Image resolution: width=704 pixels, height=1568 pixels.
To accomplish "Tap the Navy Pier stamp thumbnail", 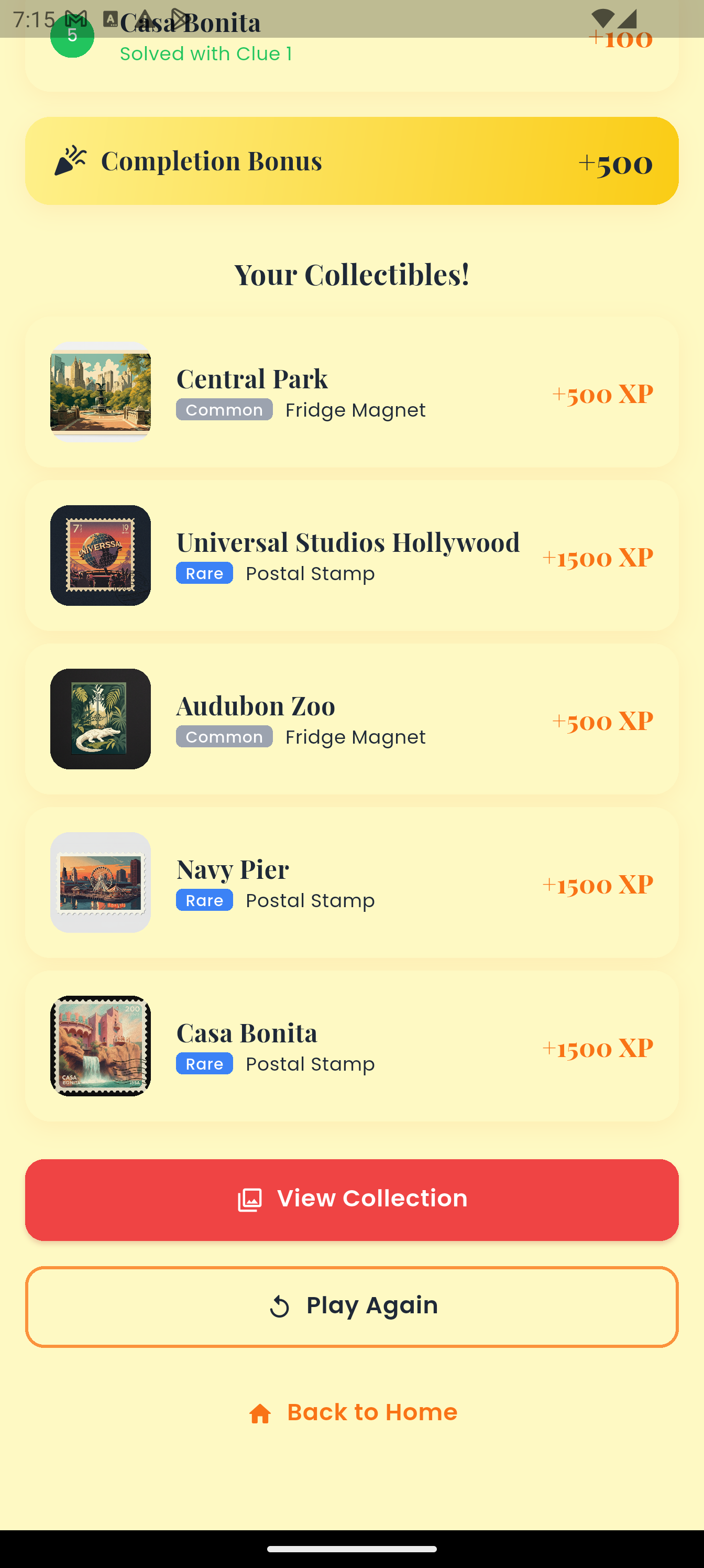I will 101,883.
